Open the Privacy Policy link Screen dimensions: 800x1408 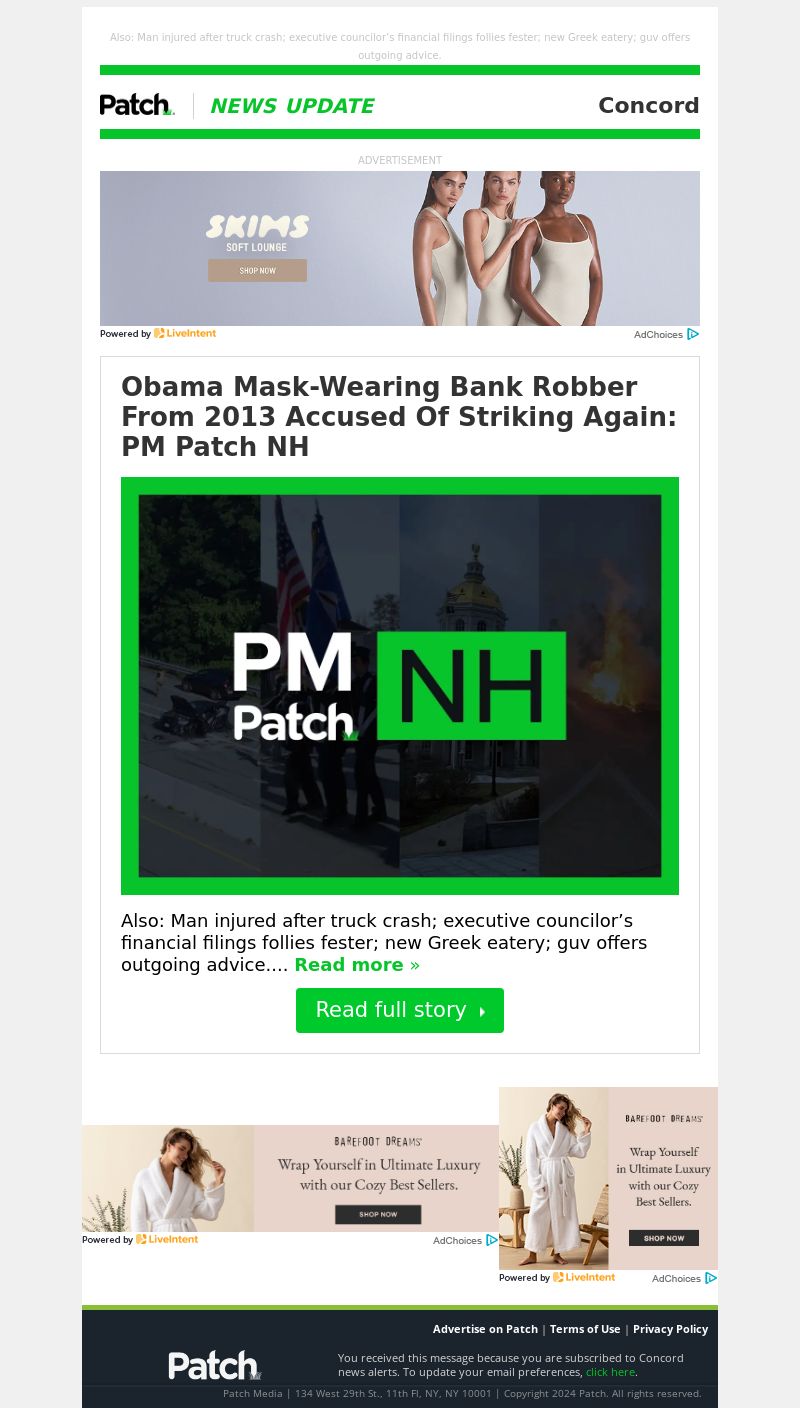pyautogui.click(x=670, y=1329)
